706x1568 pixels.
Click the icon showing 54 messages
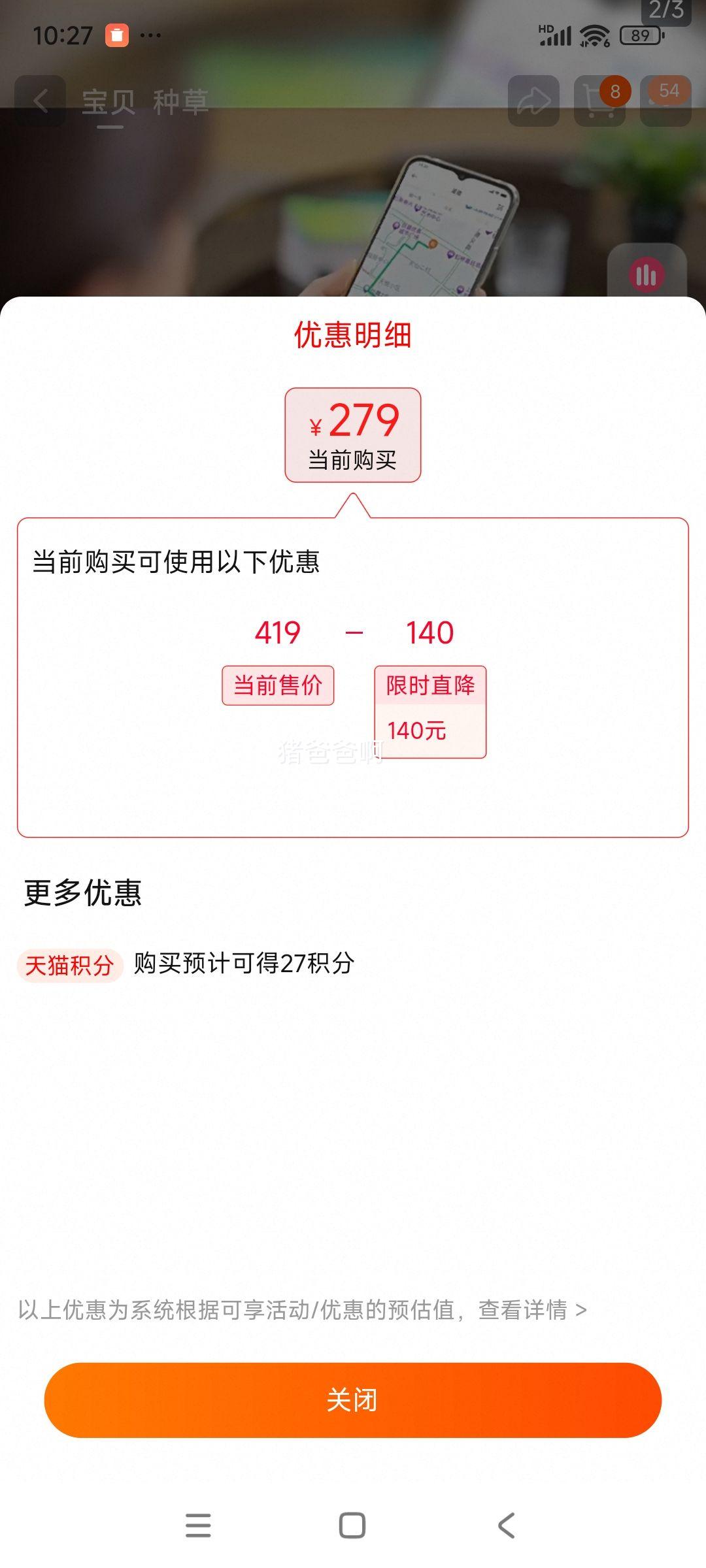[x=665, y=98]
